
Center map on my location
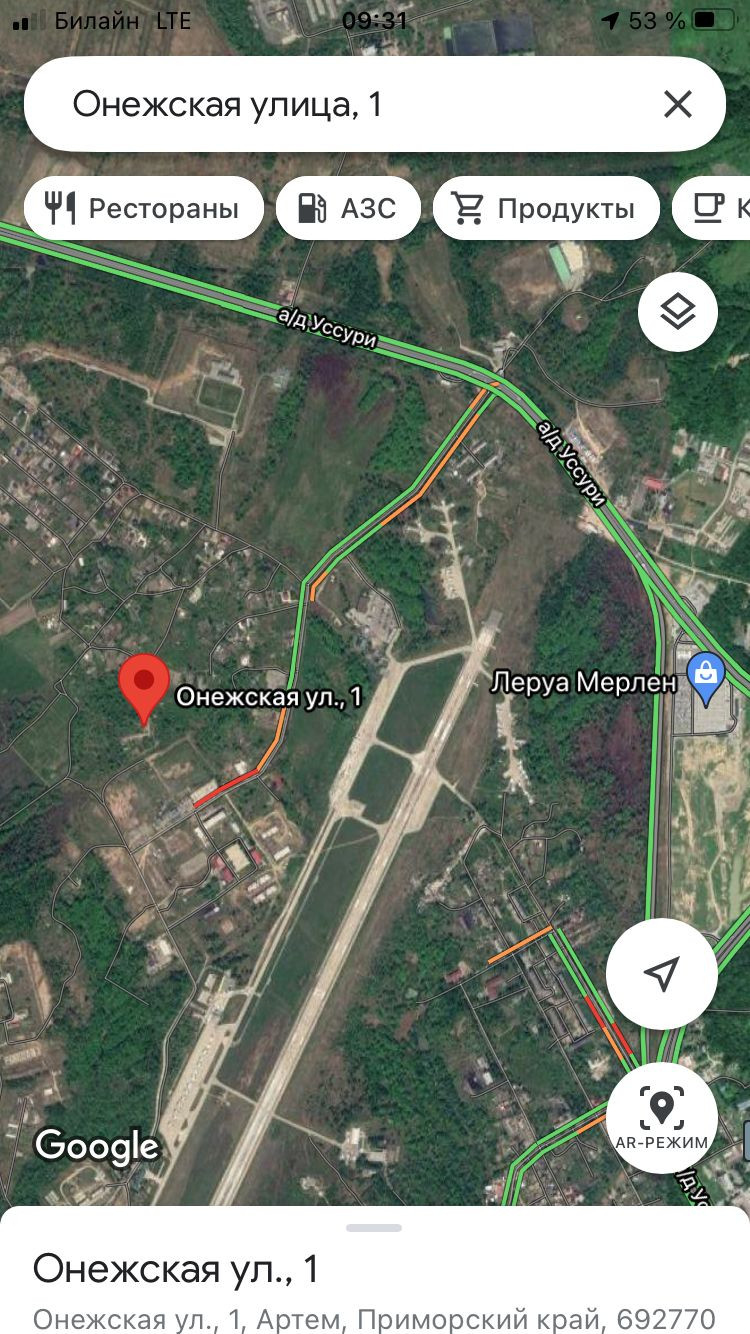click(662, 973)
